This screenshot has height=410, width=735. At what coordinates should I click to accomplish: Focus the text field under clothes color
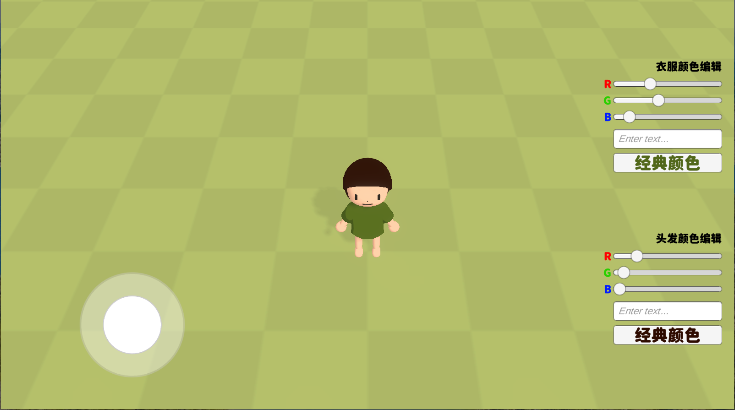coord(667,139)
